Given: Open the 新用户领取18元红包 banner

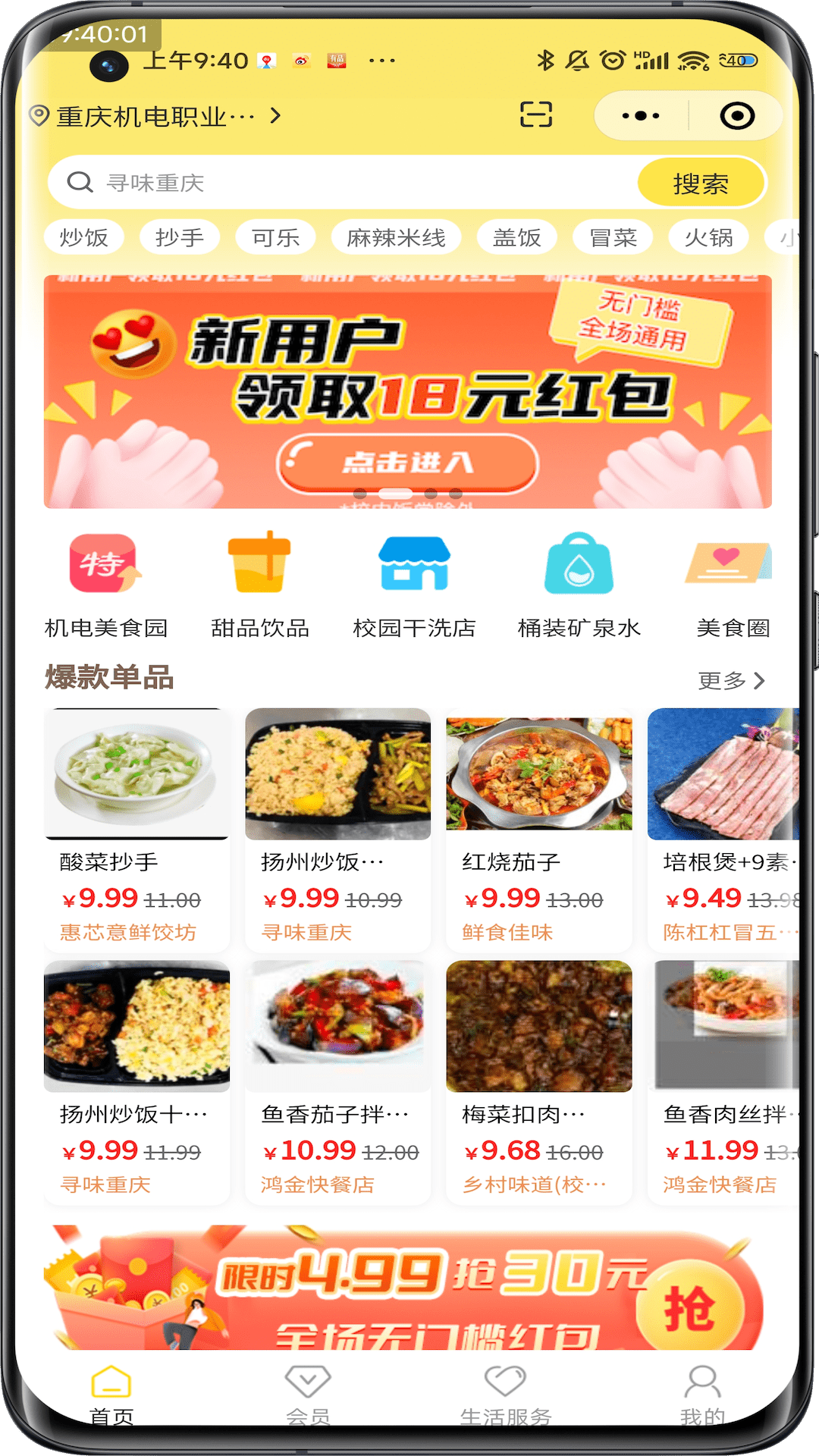Looking at the screenshot, I should [x=408, y=391].
